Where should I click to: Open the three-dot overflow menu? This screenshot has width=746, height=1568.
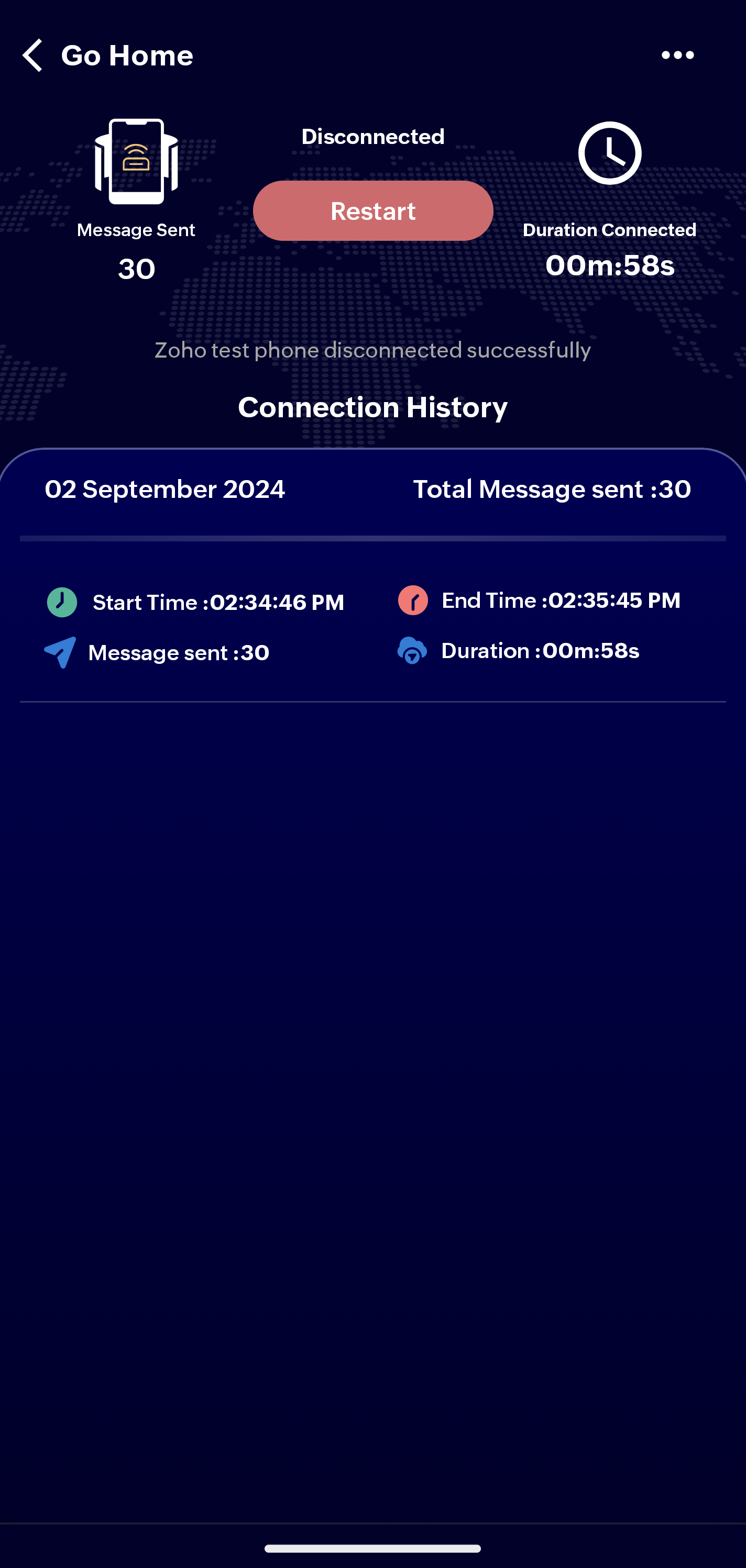677,55
